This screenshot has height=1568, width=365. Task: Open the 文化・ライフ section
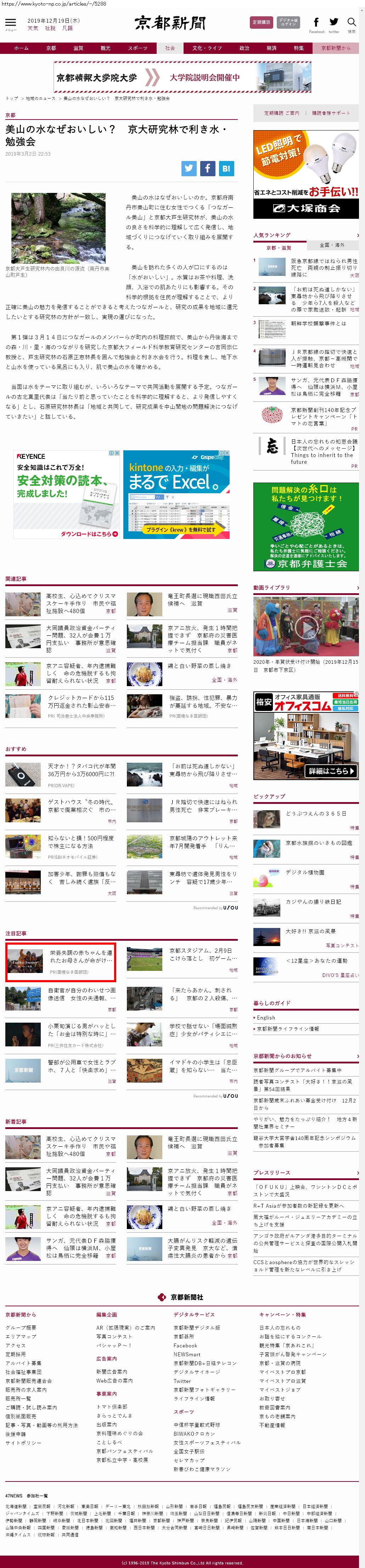pyautogui.click(x=207, y=48)
